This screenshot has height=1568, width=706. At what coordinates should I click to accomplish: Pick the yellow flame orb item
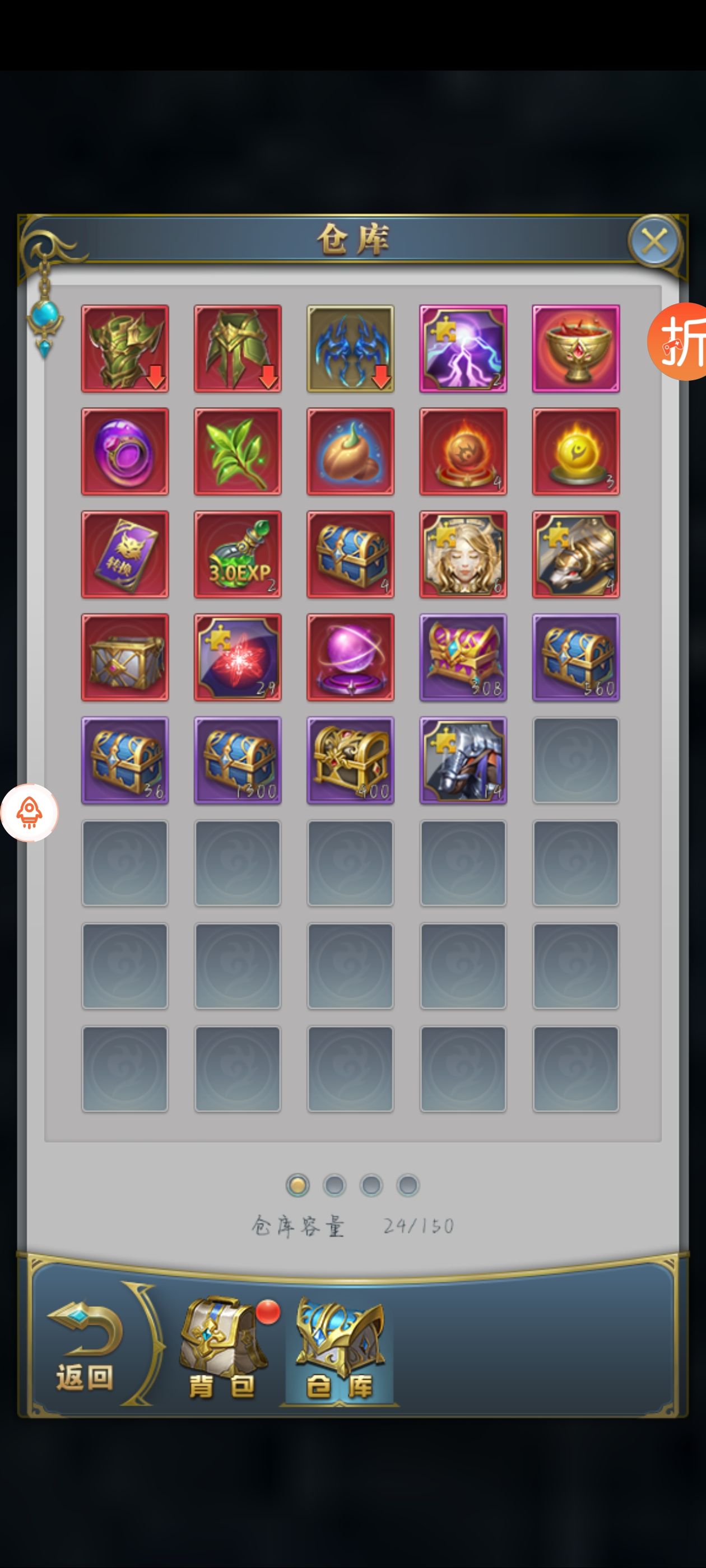[x=575, y=452]
